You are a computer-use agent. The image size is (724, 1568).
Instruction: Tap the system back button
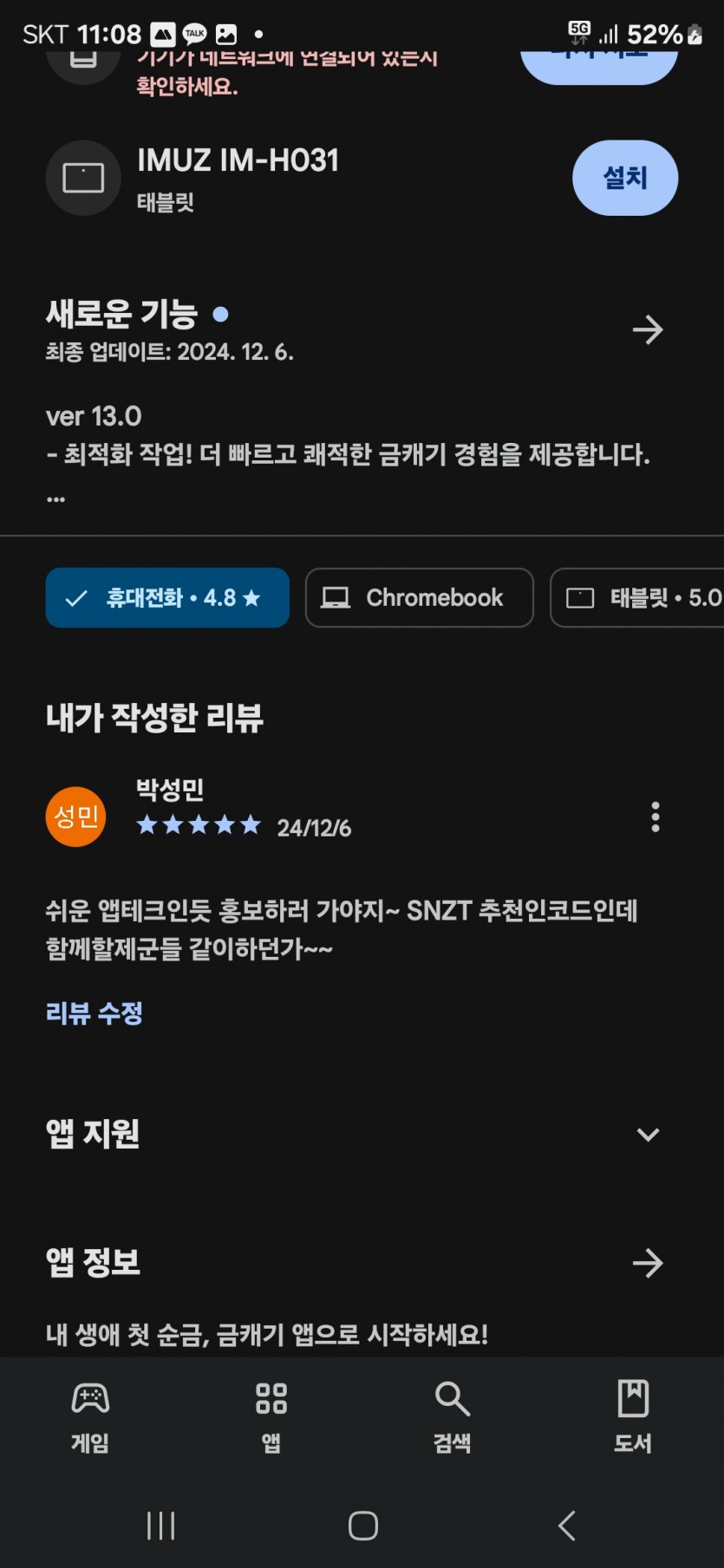coord(567,1526)
